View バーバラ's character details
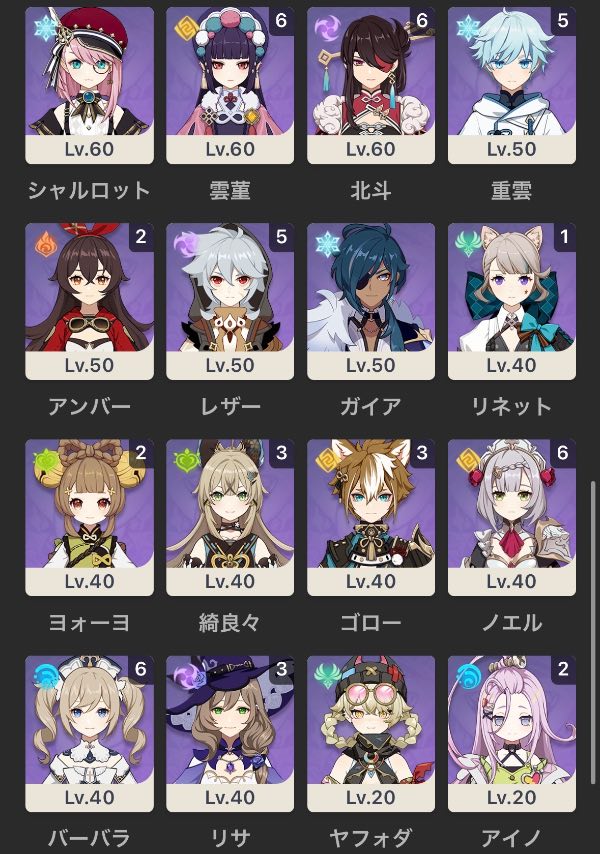Screen dimensions: 600x854 [x=89, y=734]
